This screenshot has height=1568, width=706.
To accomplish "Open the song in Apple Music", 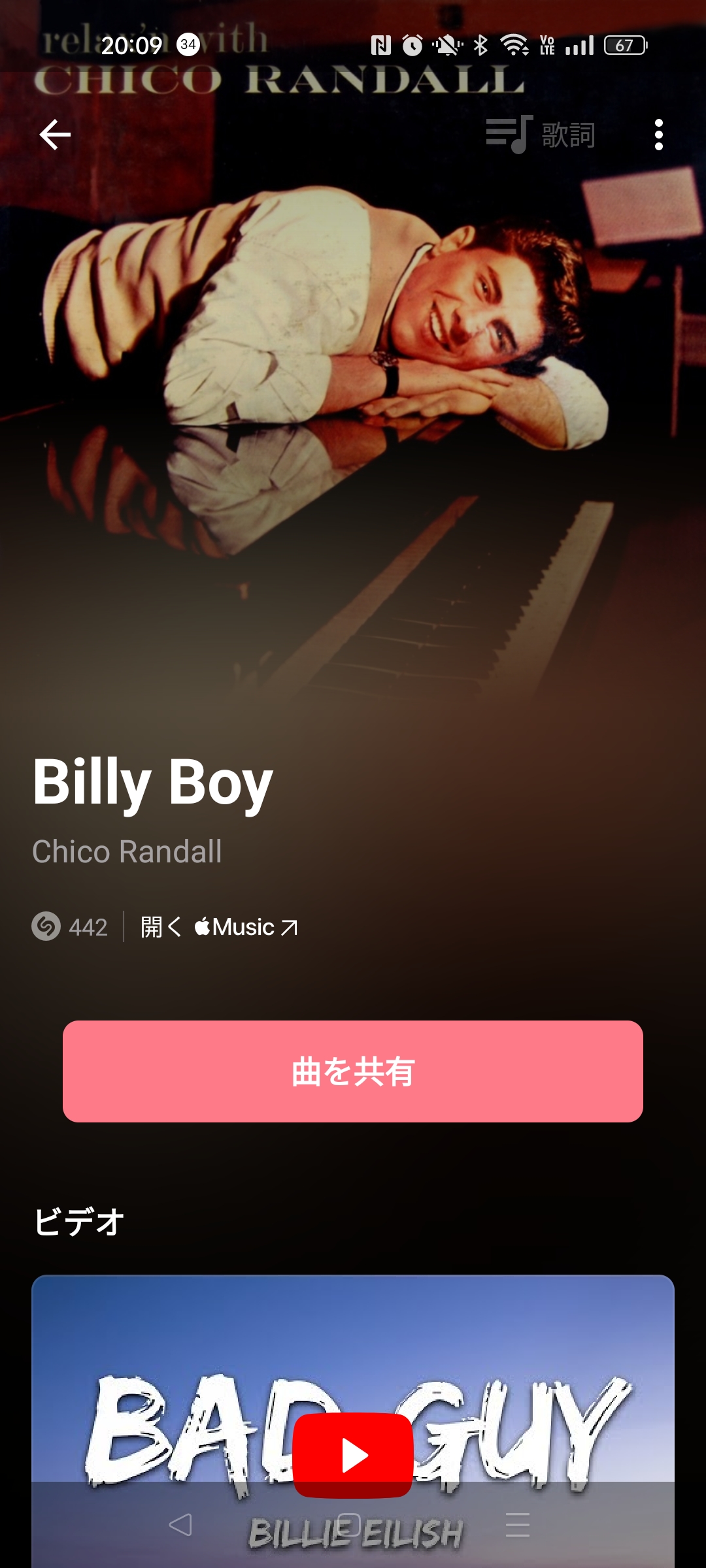I will click(220, 927).
